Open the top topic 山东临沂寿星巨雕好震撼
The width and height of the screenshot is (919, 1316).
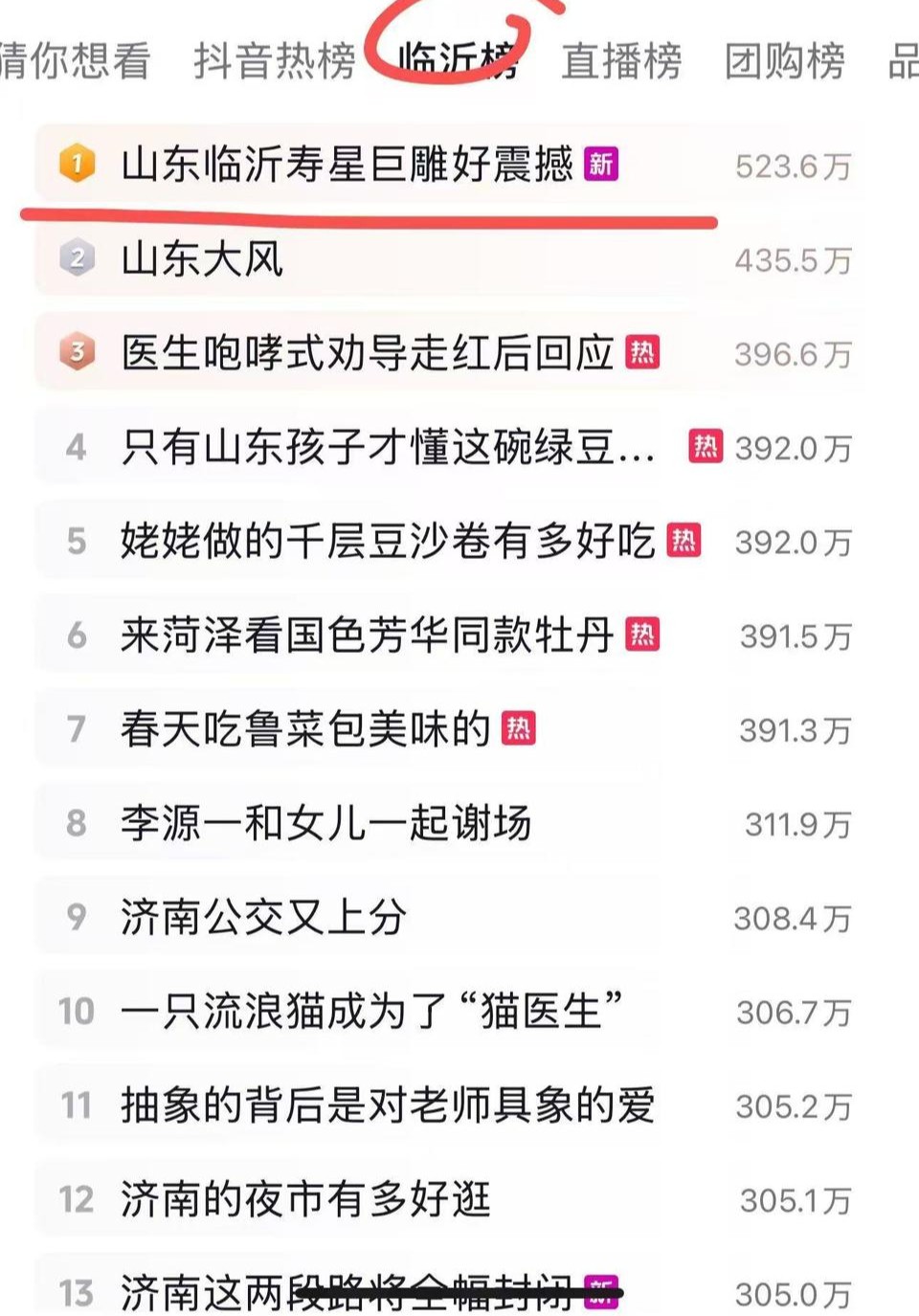click(347, 165)
